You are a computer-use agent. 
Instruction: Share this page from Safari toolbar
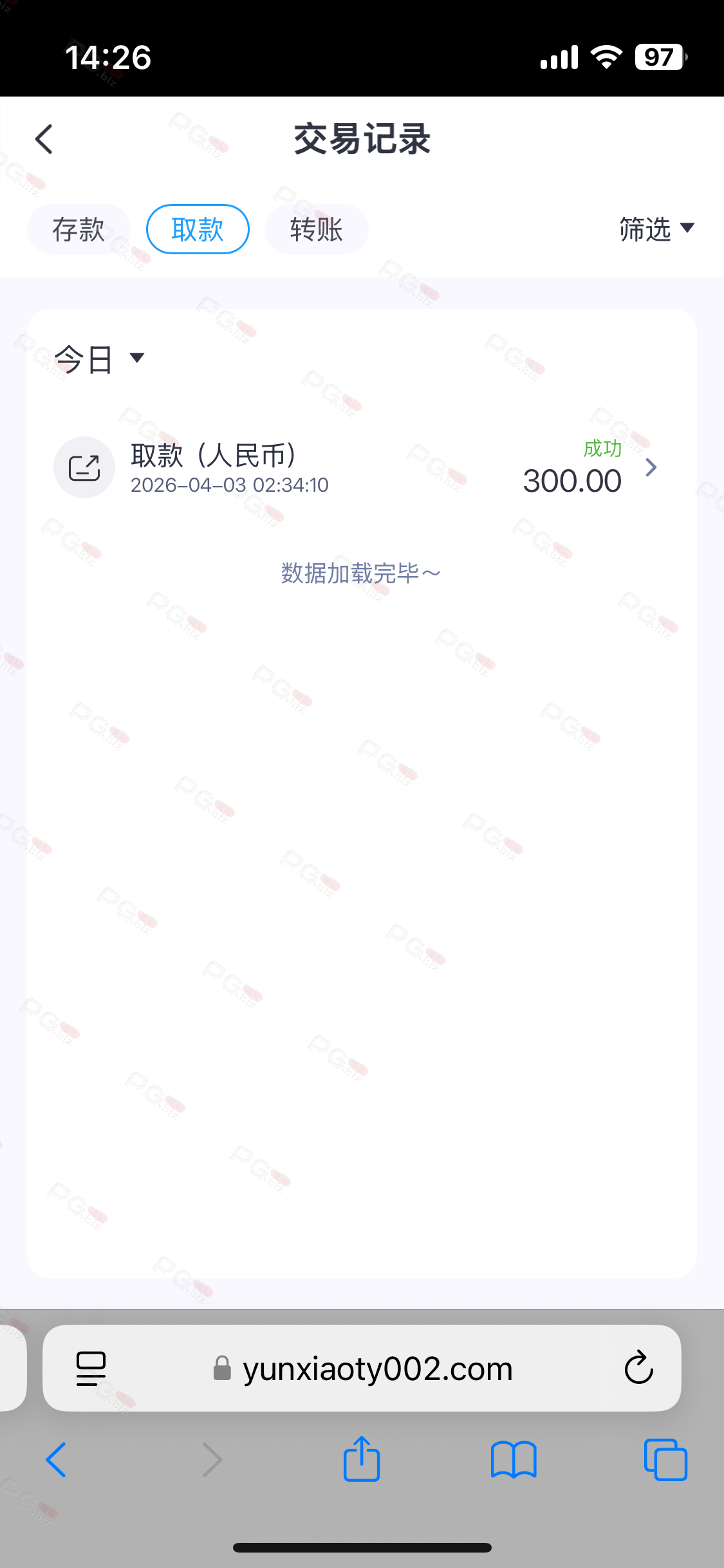[x=362, y=1459]
